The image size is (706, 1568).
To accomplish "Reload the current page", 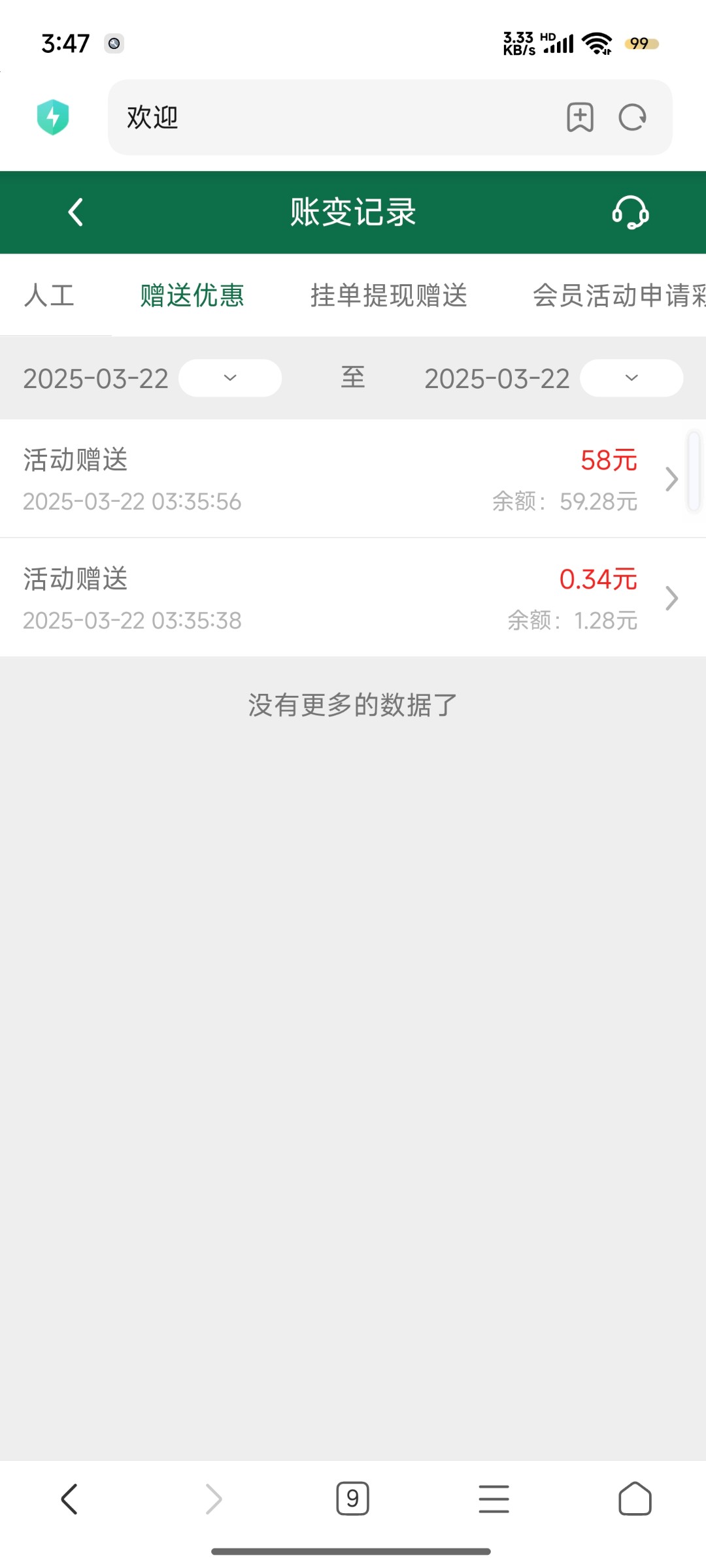I will (x=632, y=118).
